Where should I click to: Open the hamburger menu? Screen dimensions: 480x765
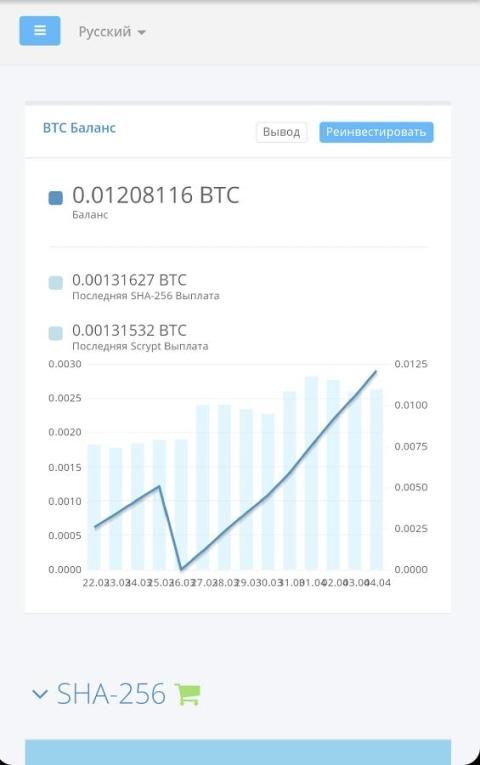pyautogui.click(x=40, y=31)
